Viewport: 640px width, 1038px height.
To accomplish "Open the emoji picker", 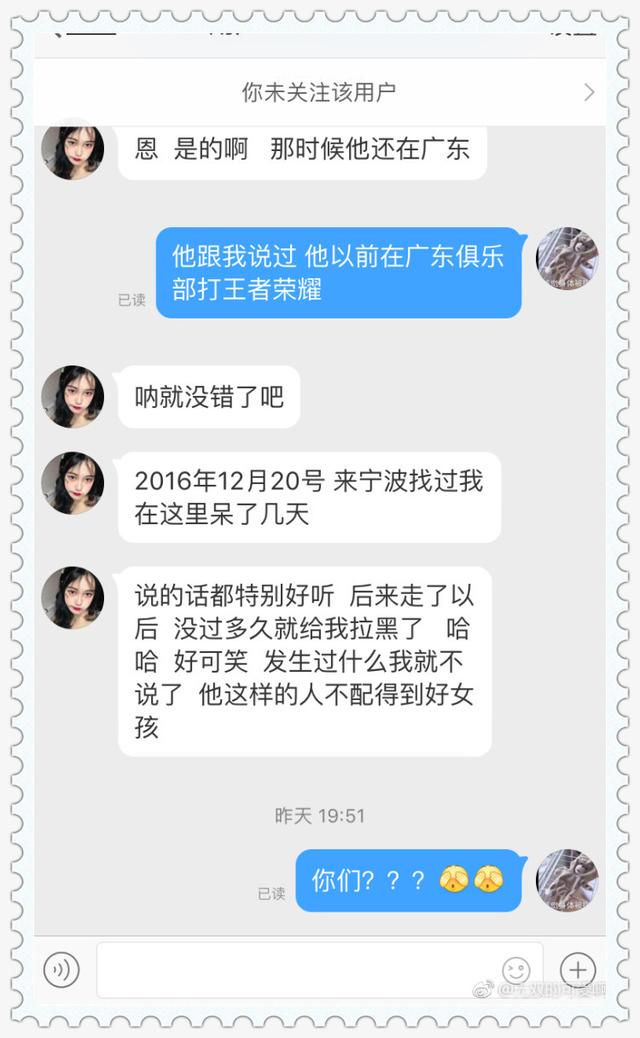I will pos(516,969).
